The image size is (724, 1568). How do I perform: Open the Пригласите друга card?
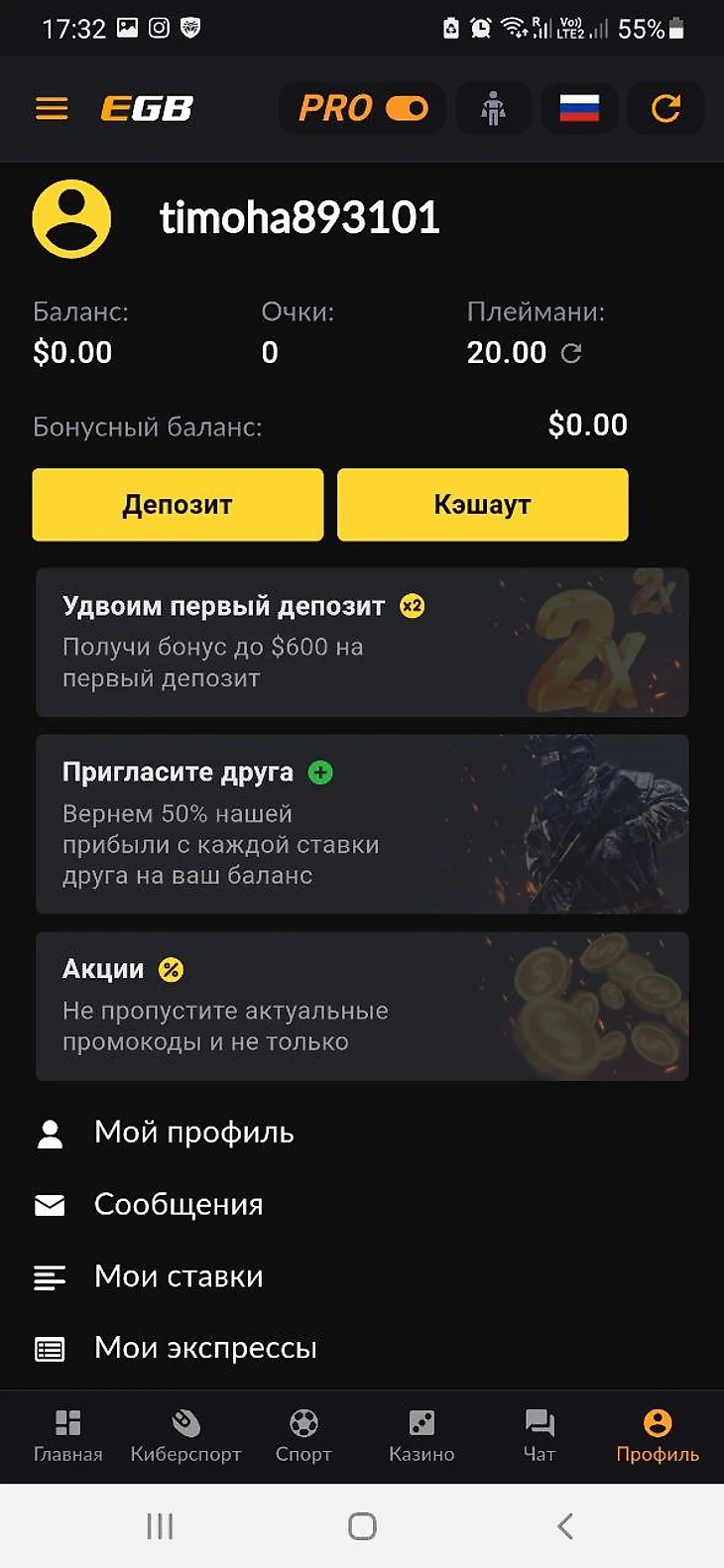[362, 824]
